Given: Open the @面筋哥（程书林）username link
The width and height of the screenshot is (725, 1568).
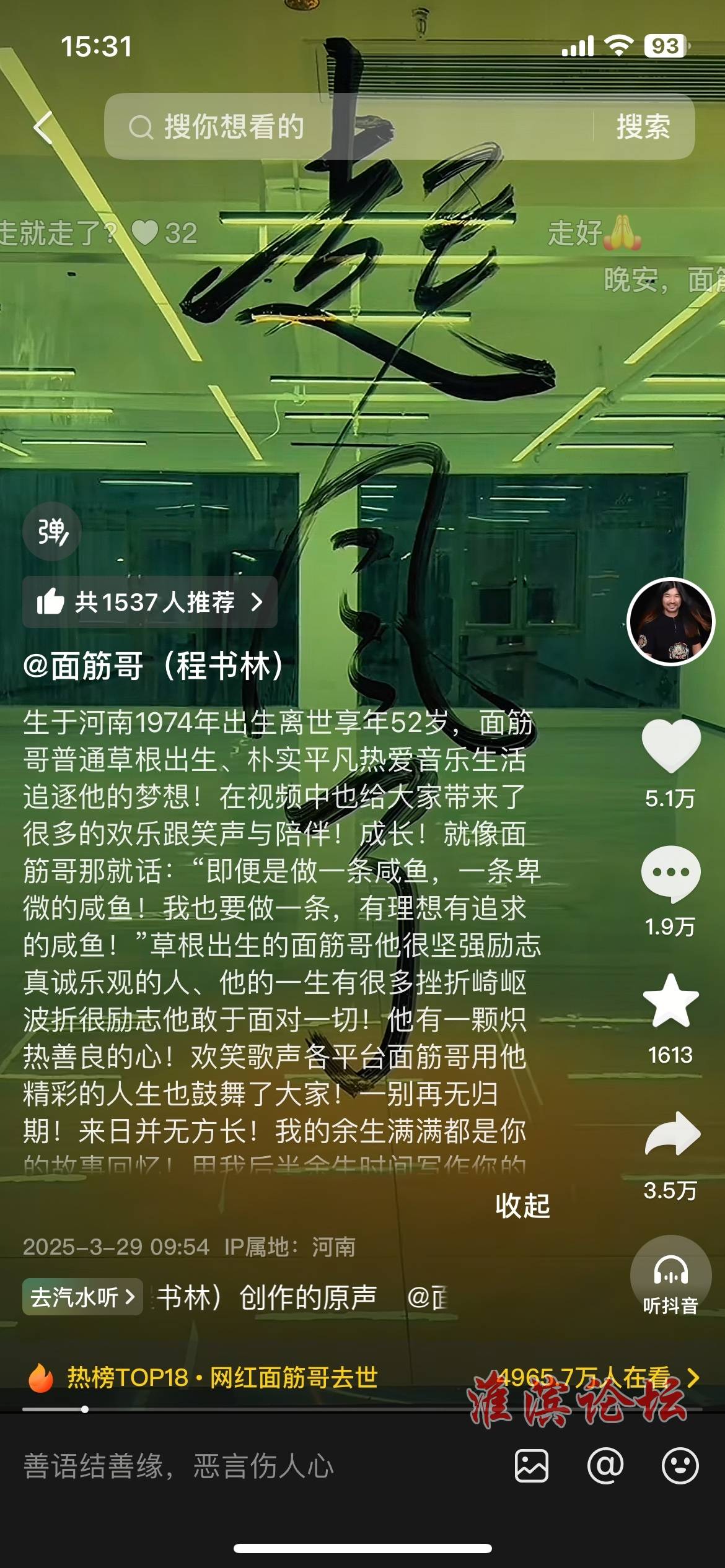Looking at the screenshot, I should pyautogui.click(x=154, y=666).
